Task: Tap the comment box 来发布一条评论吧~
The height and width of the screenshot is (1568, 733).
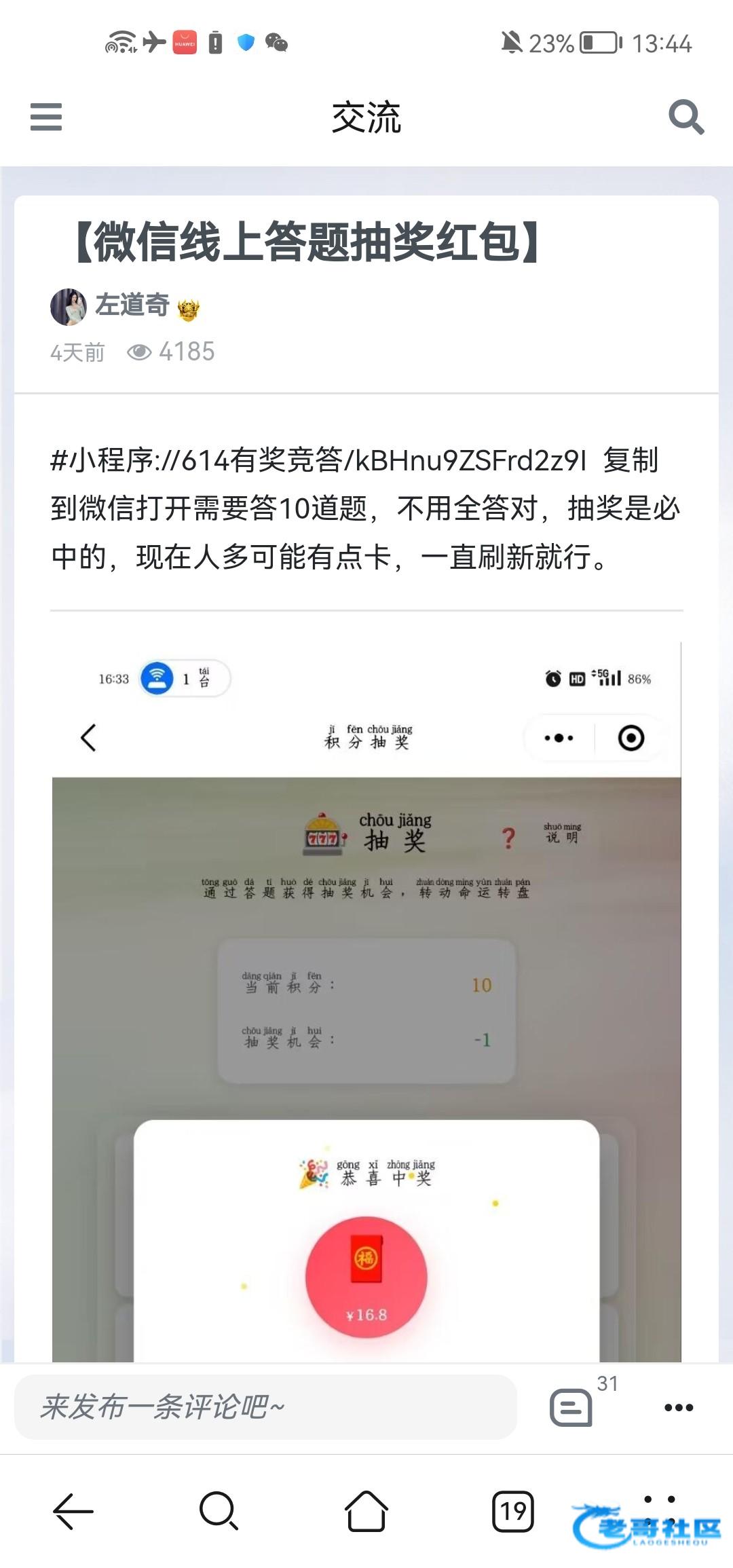Action: (x=265, y=1407)
